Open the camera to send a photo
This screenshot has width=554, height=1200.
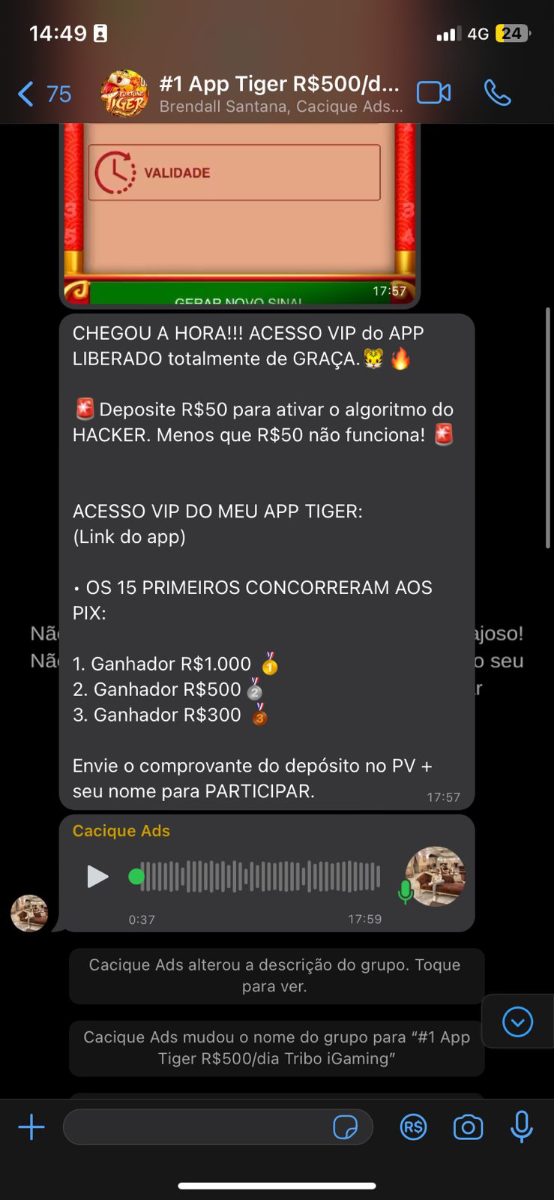coord(467,1128)
